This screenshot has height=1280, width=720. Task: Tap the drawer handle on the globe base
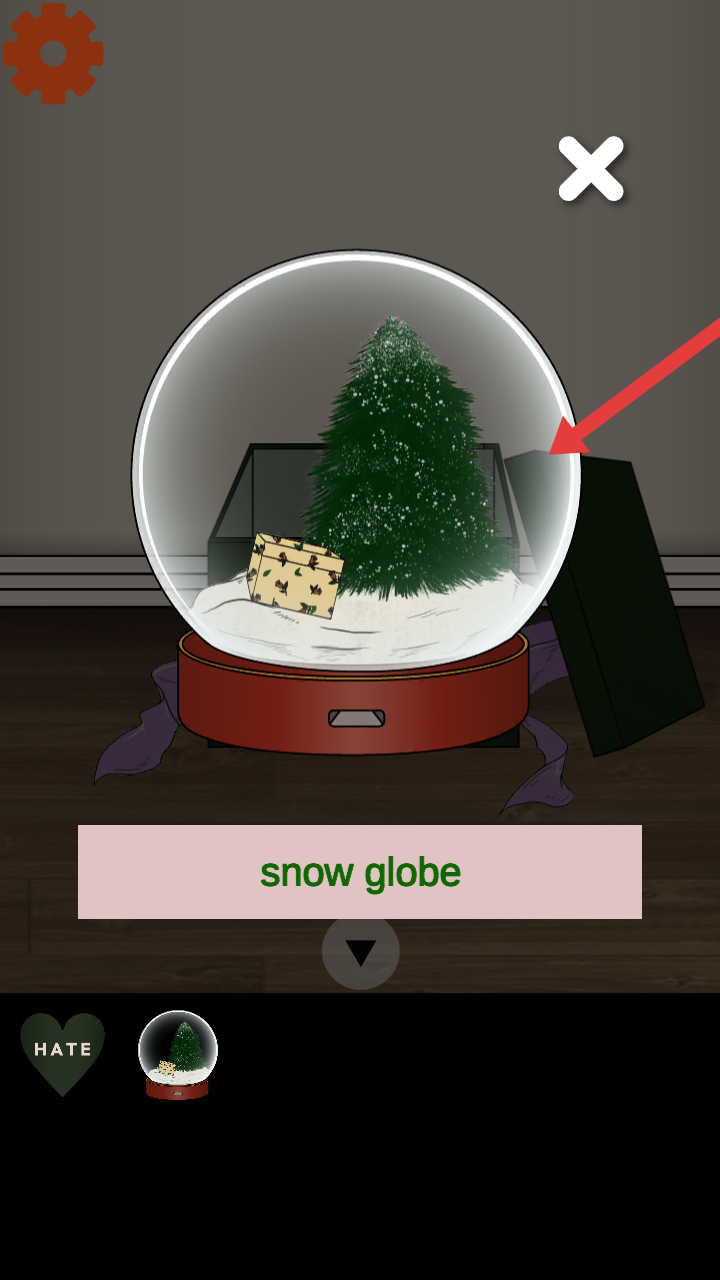(357, 718)
